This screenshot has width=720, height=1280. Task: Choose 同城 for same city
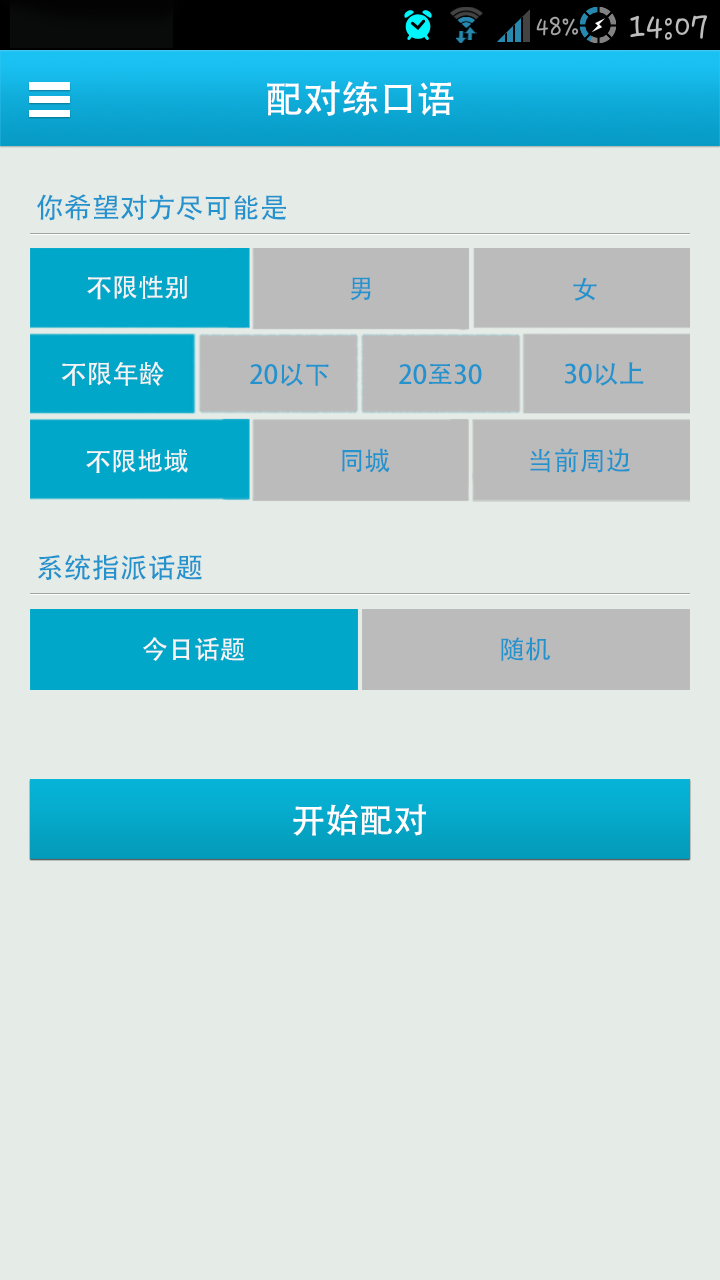point(361,460)
